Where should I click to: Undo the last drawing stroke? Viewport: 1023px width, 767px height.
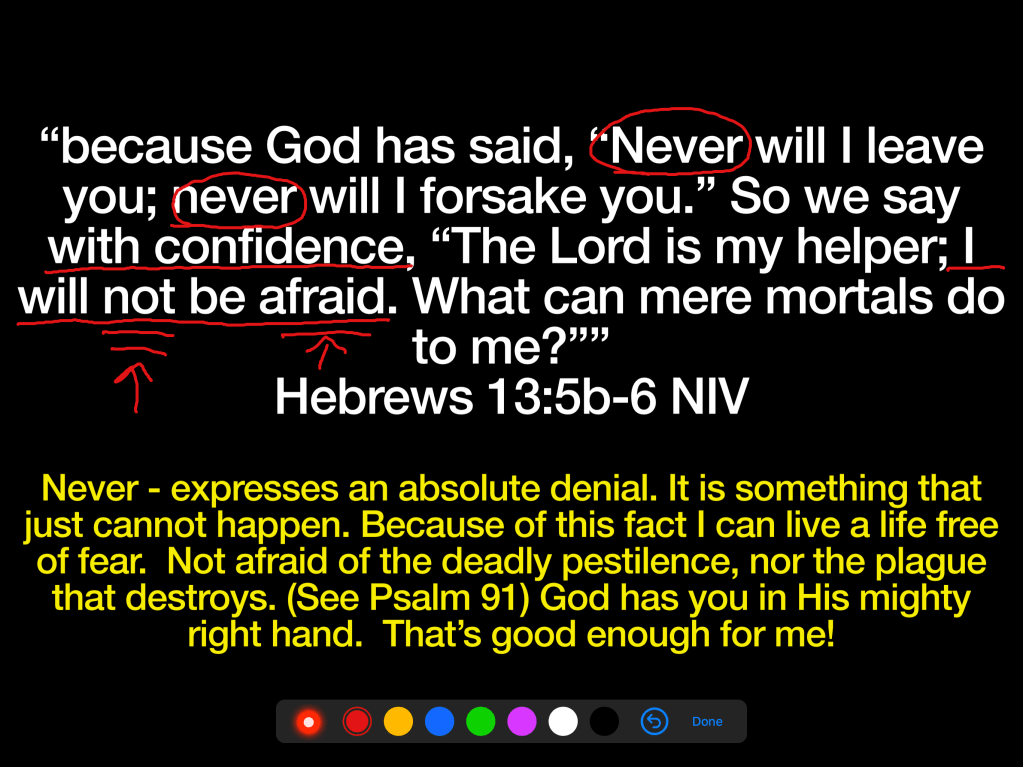coord(654,721)
